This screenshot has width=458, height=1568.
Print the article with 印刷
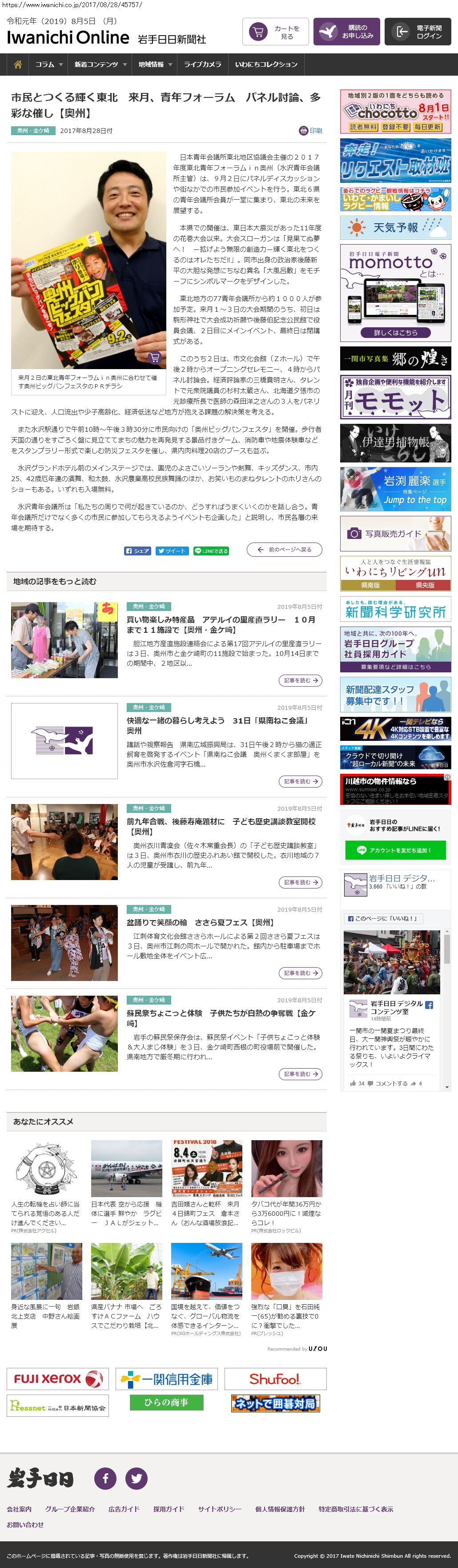click(x=311, y=131)
